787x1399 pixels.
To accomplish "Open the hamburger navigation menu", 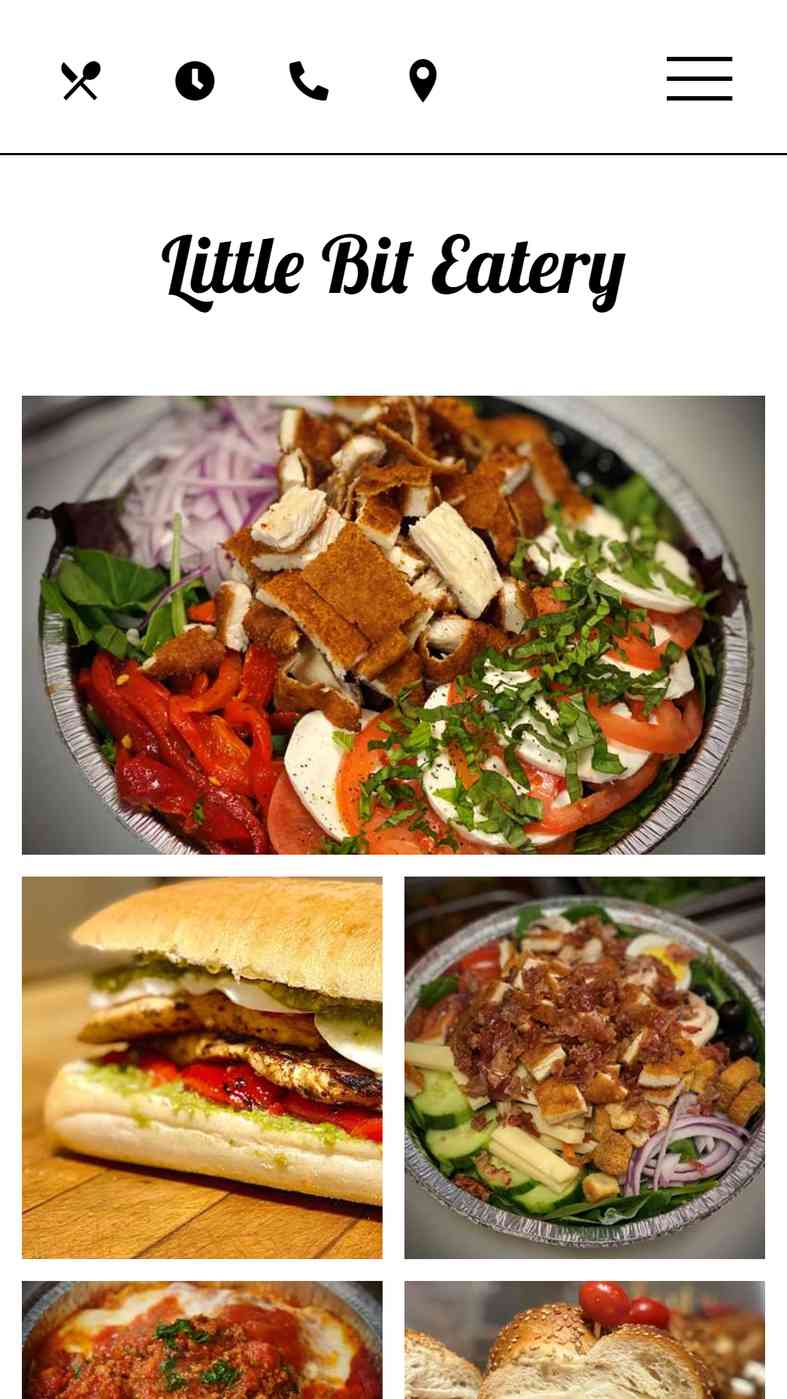I will click(699, 79).
